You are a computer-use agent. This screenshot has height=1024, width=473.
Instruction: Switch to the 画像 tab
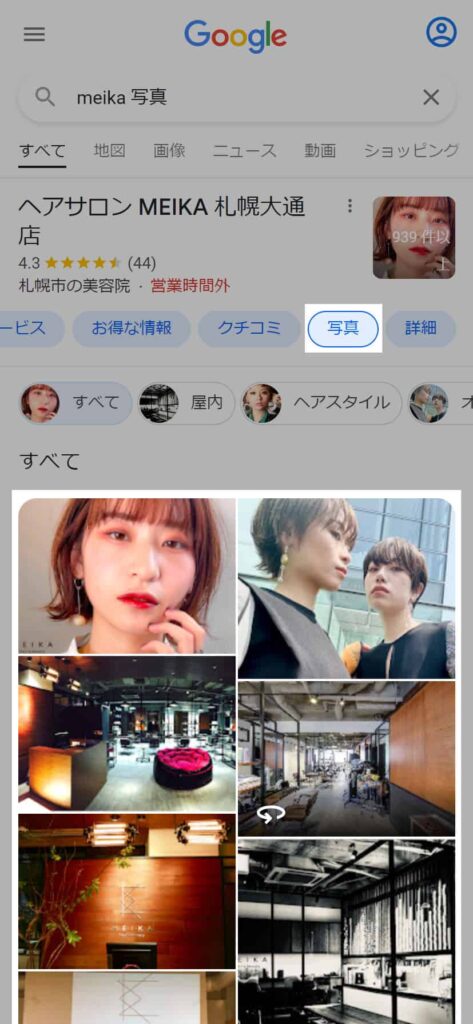click(x=169, y=151)
